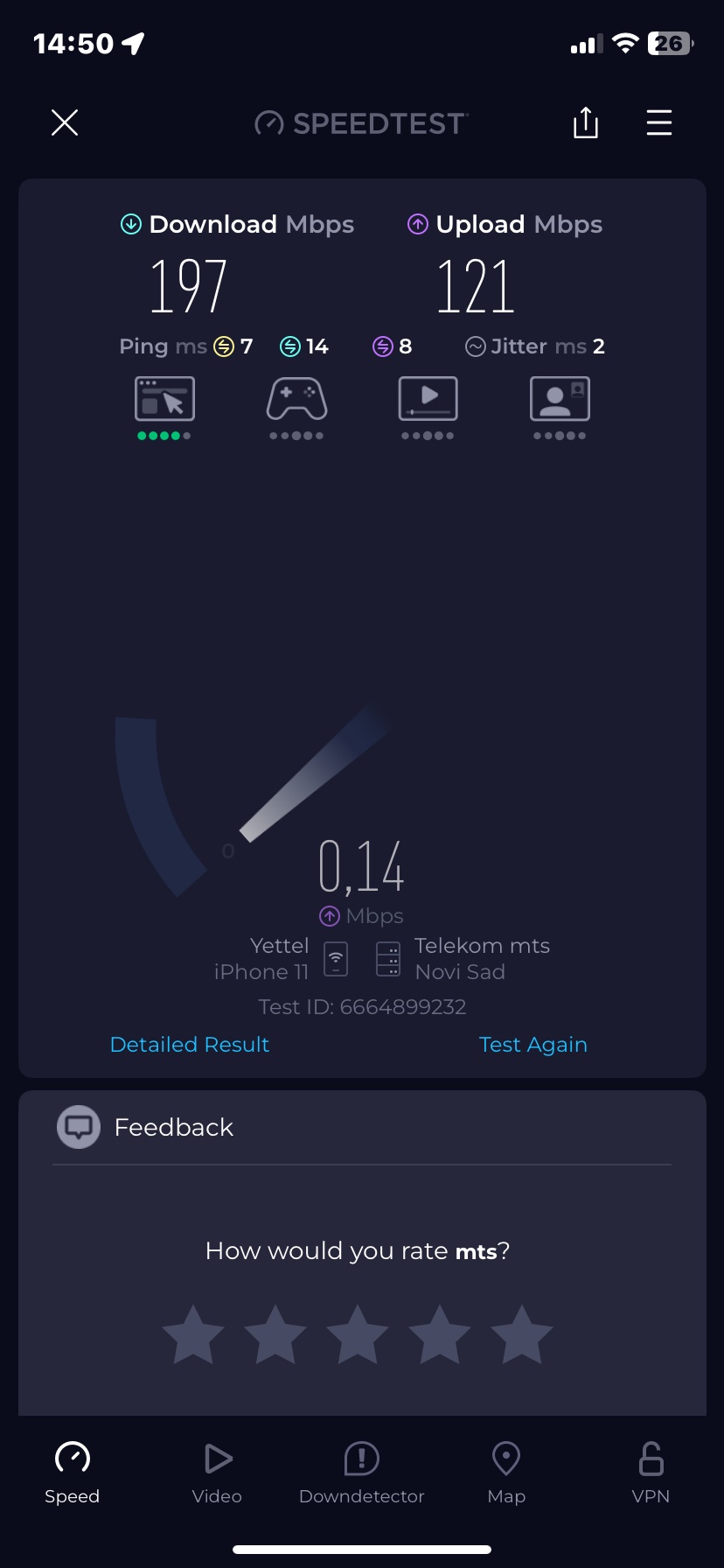
Task: Open the video streaming quality icon
Action: 428,399
